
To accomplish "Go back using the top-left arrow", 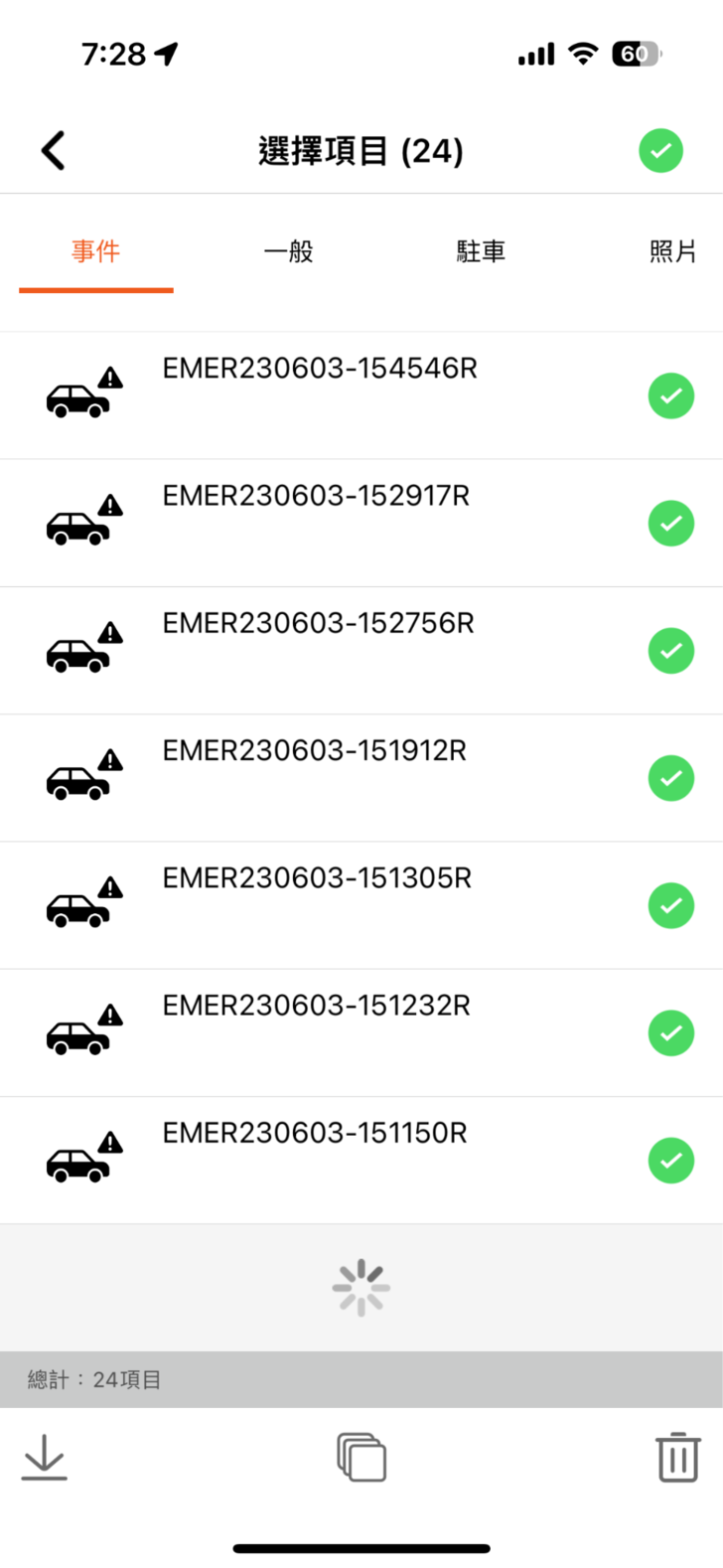I will pos(54,151).
